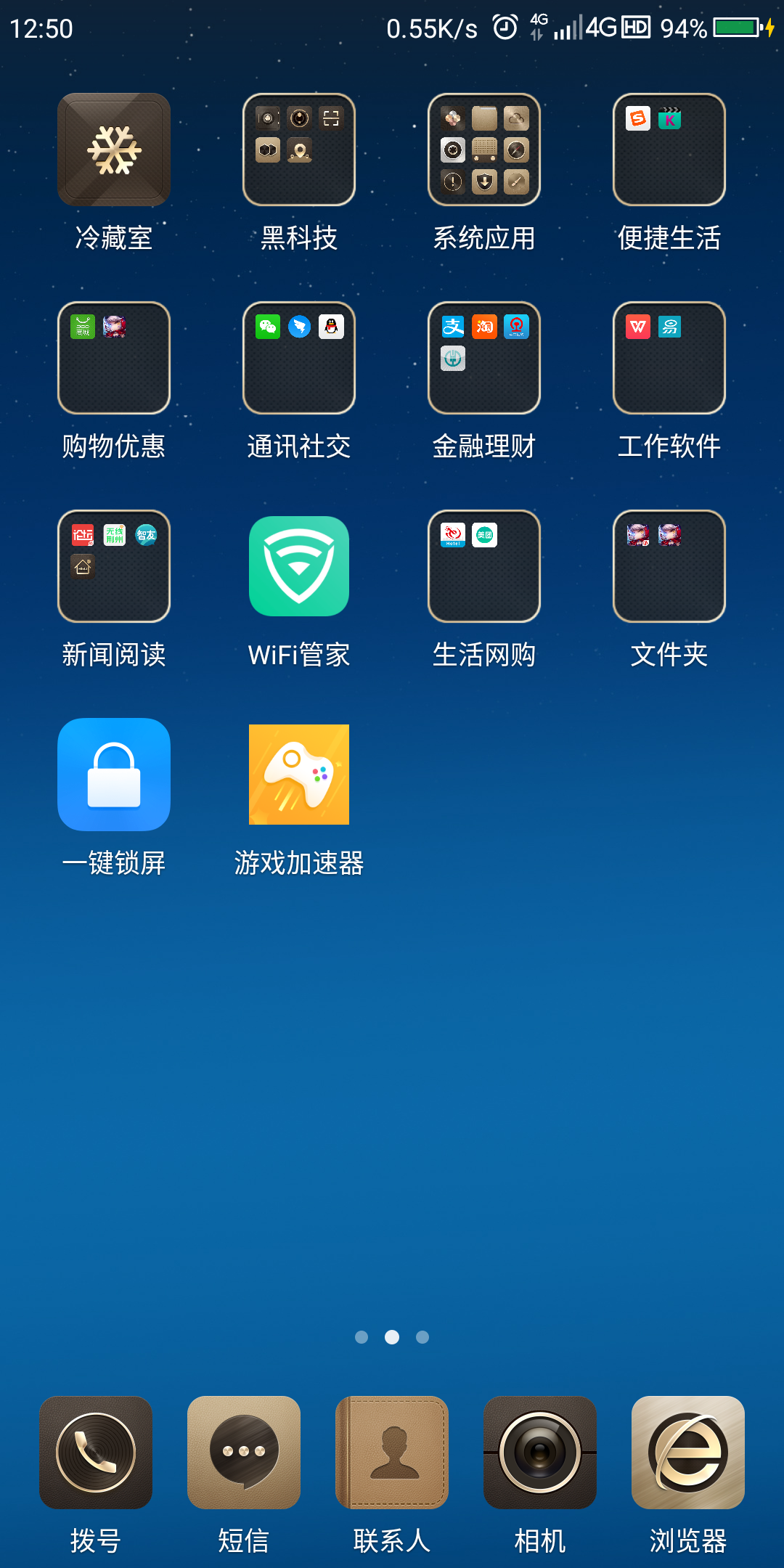
Task: Open the 黑科技 folder
Action: coord(298,149)
